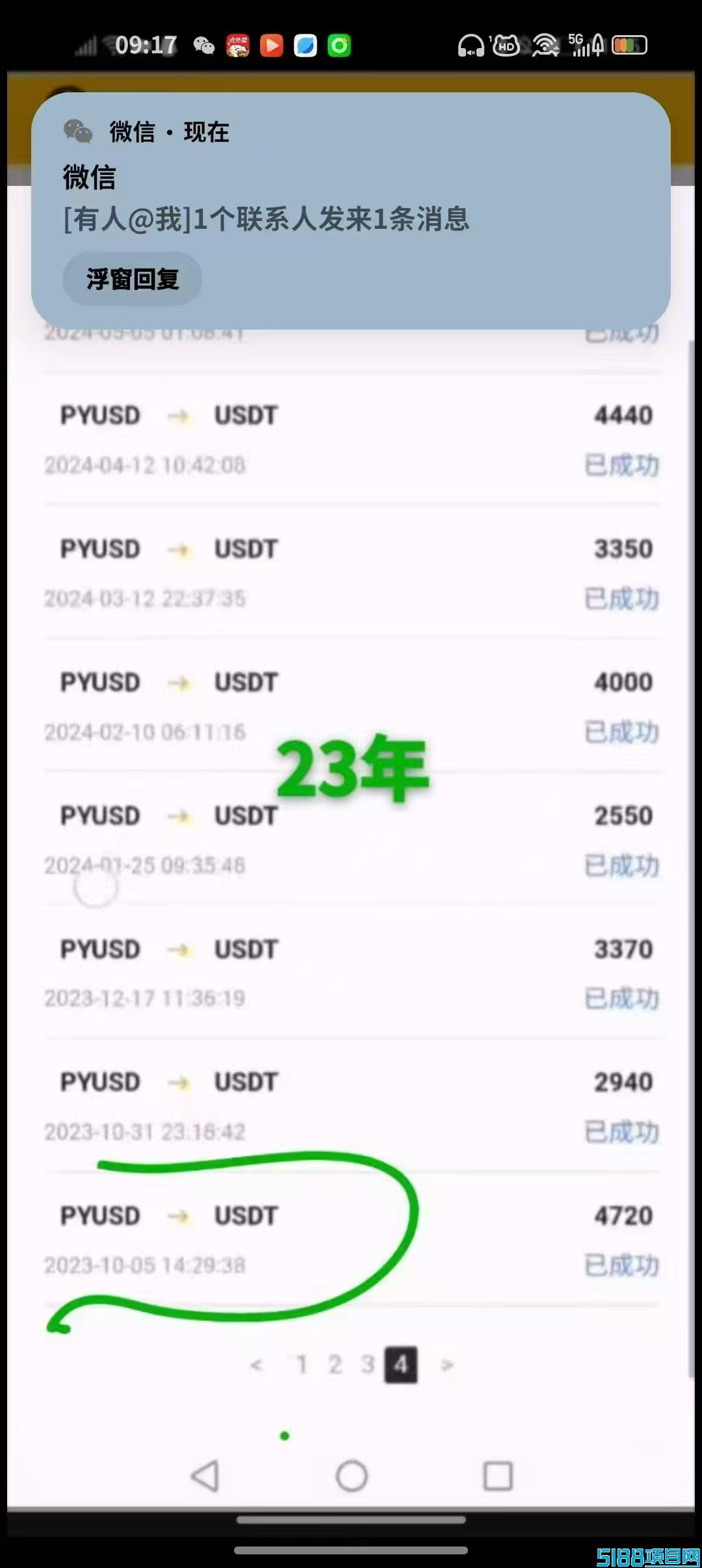Tap the 浮窗回复 button in the WeChat notification

132,279
